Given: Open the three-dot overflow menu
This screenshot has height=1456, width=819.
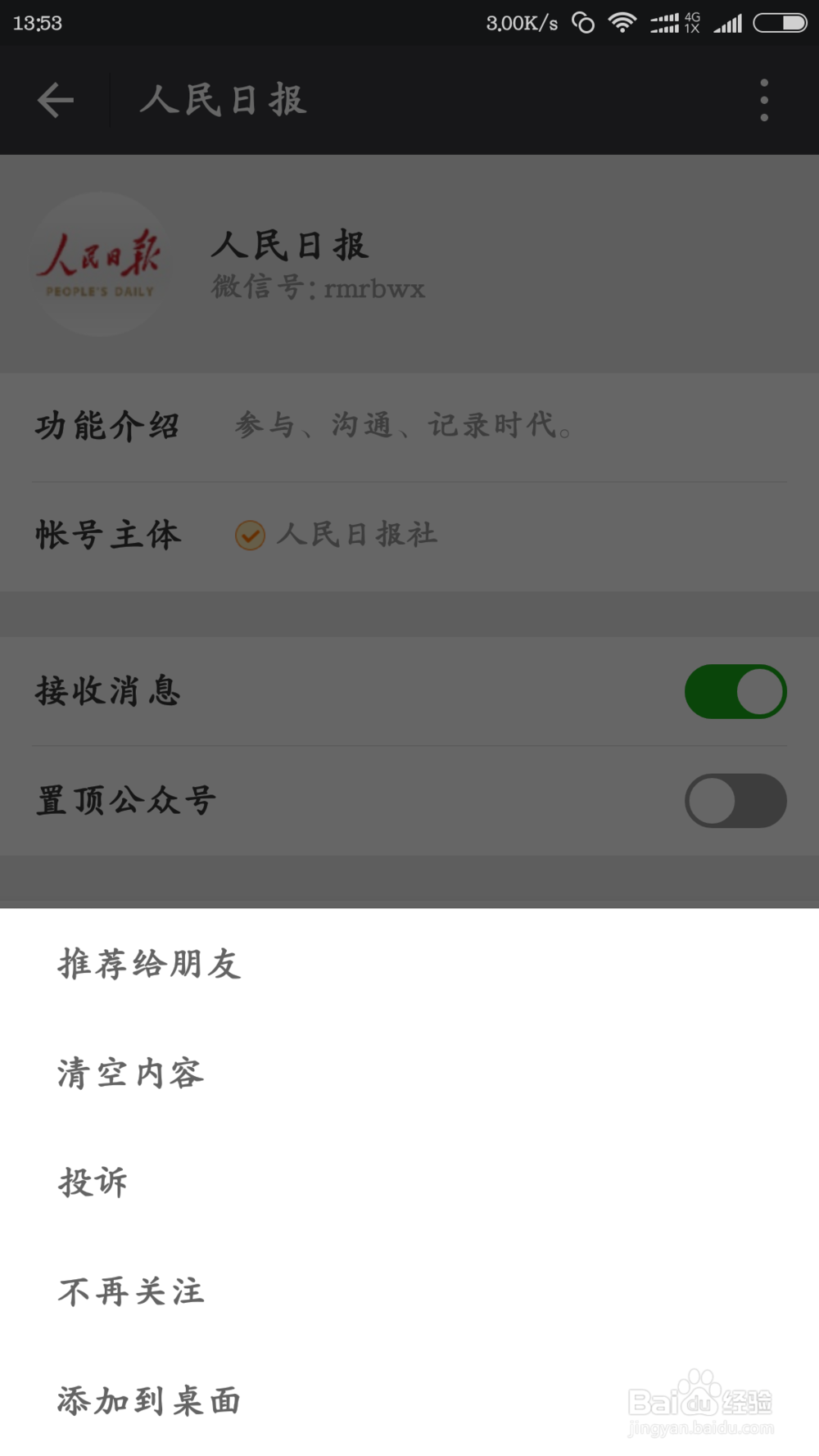Looking at the screenshot, I should pyautogui.click(x=764, y=99).
